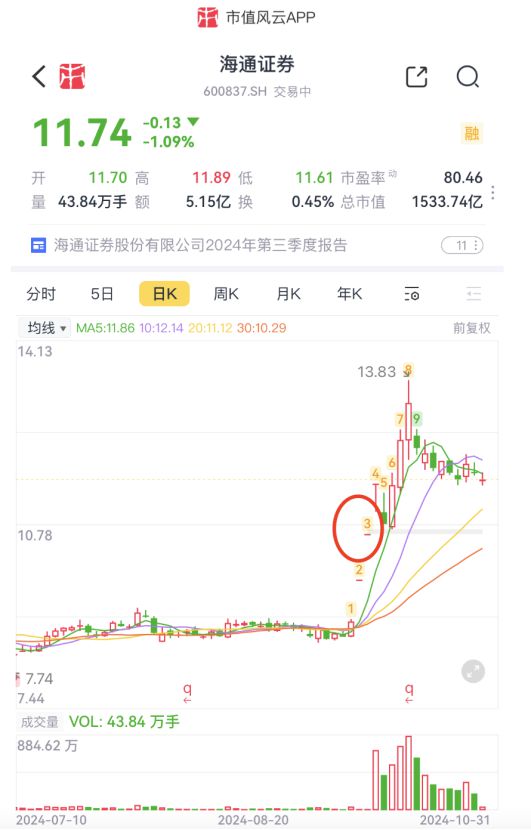Switch to the 5日 chart tab
Image resolution: width=531 pixels, height=830 pixels.
[x=102, y=294]
